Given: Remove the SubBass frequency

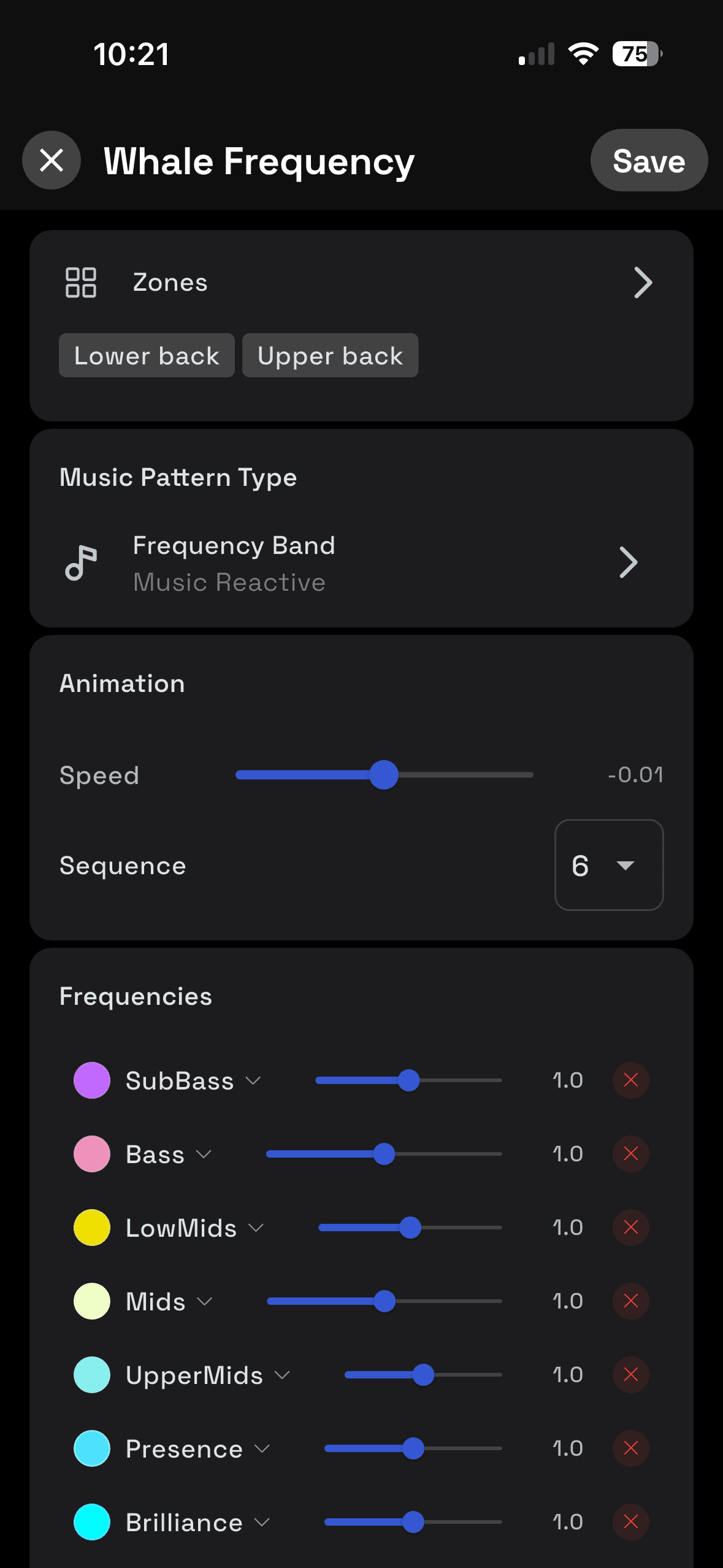Looking at the screenshot, I should tap(630, 1080).
